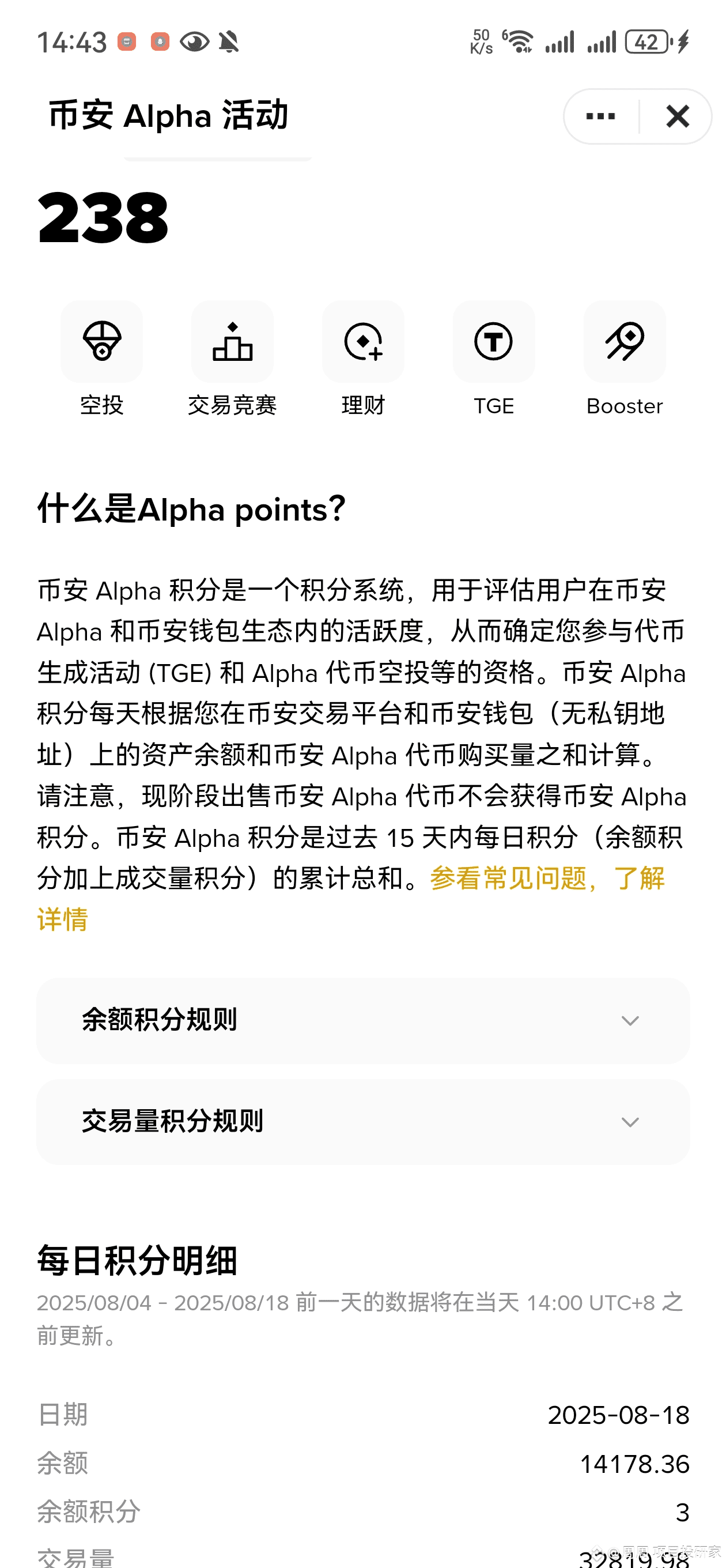Go to the 理财 section

pyautogui.click(x=362, y=359)
